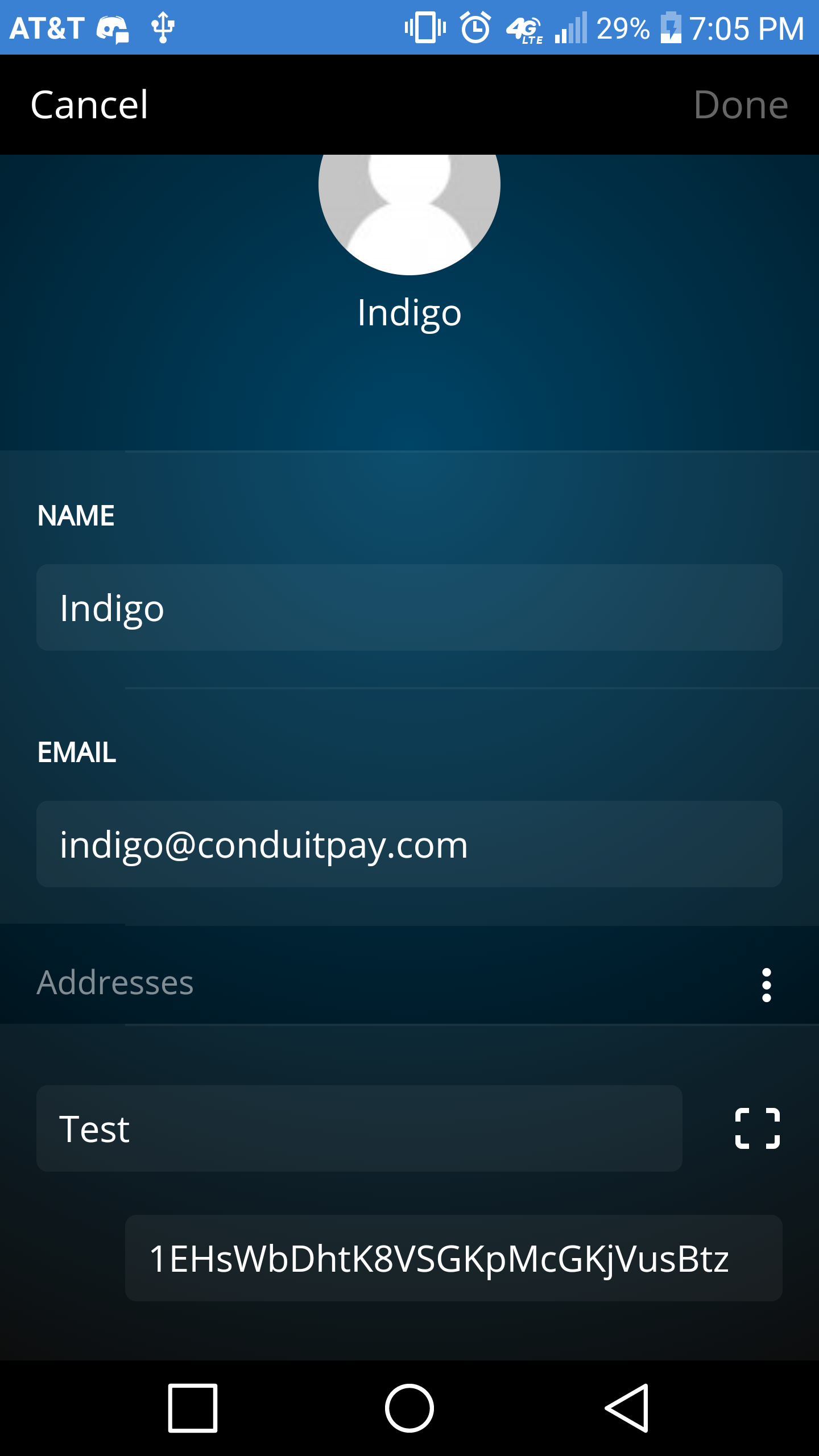
Task: Edit the bitcoin address field
Action: point(453,1258)
